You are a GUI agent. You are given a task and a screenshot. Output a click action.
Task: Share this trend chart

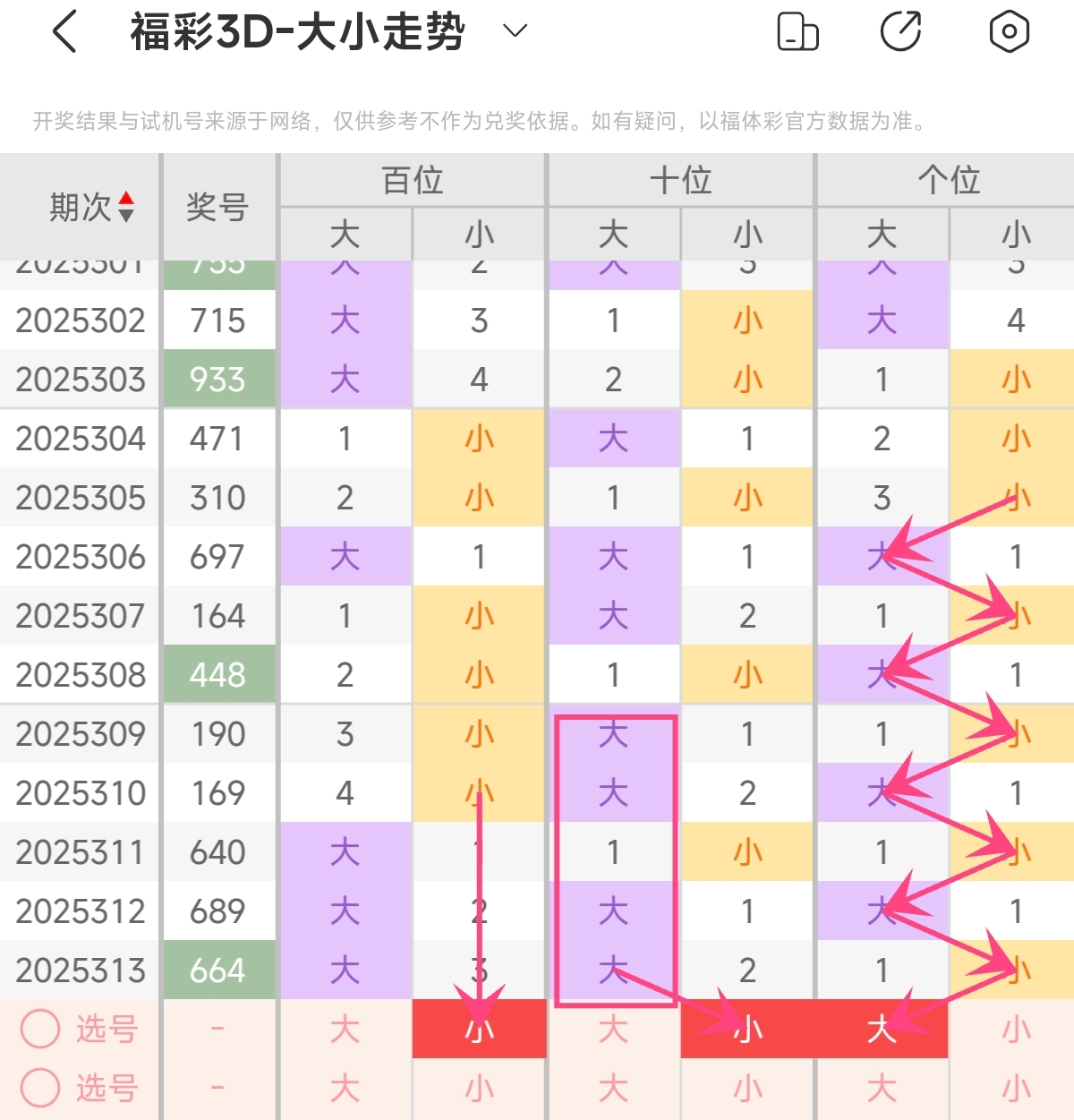pos(900,32)
